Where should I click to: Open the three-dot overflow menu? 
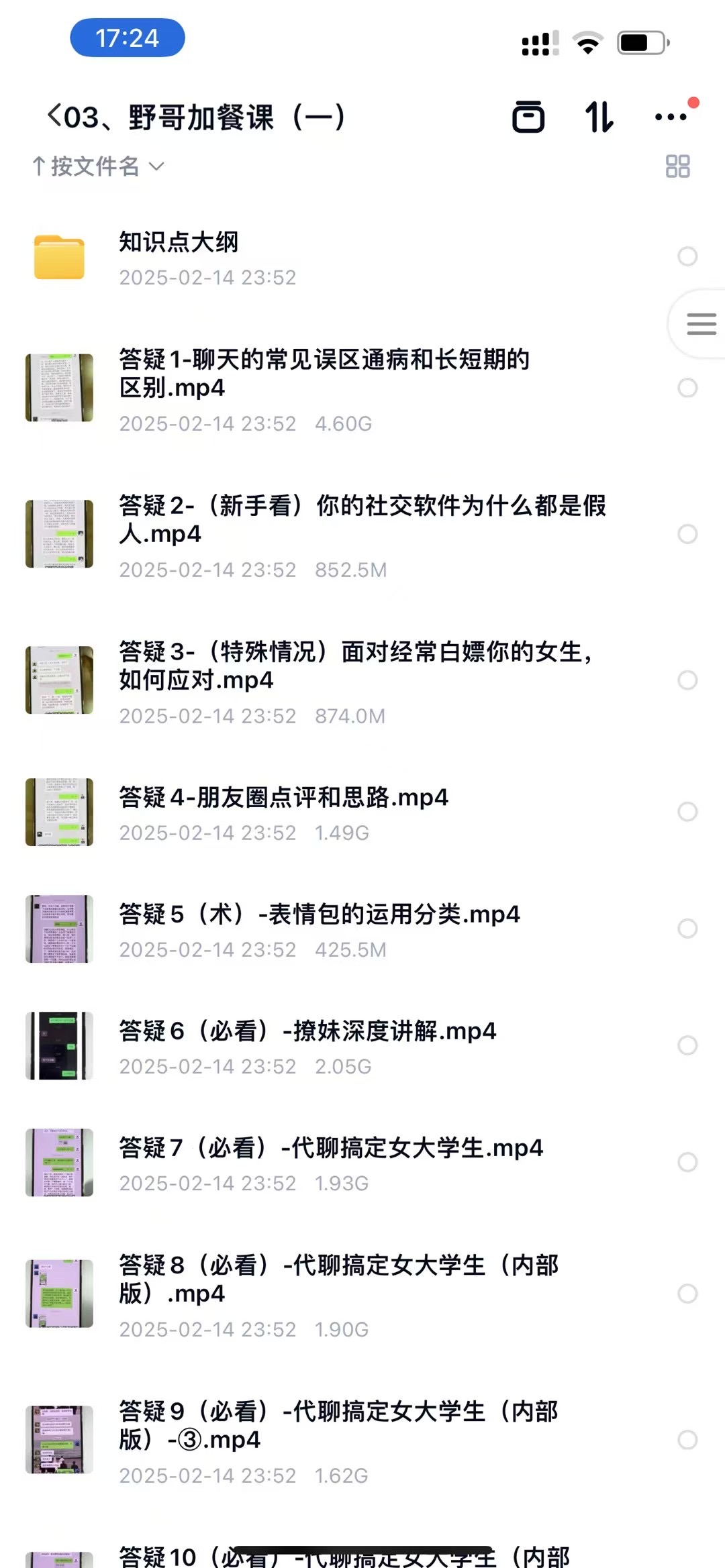[x=671, y=117]
